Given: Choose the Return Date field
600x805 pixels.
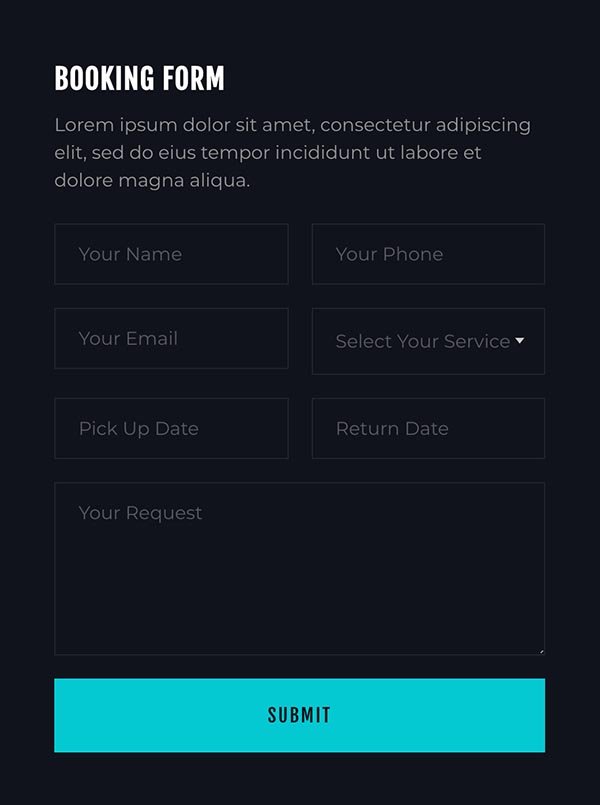Looking at the screenshot, I should (428, 428).
